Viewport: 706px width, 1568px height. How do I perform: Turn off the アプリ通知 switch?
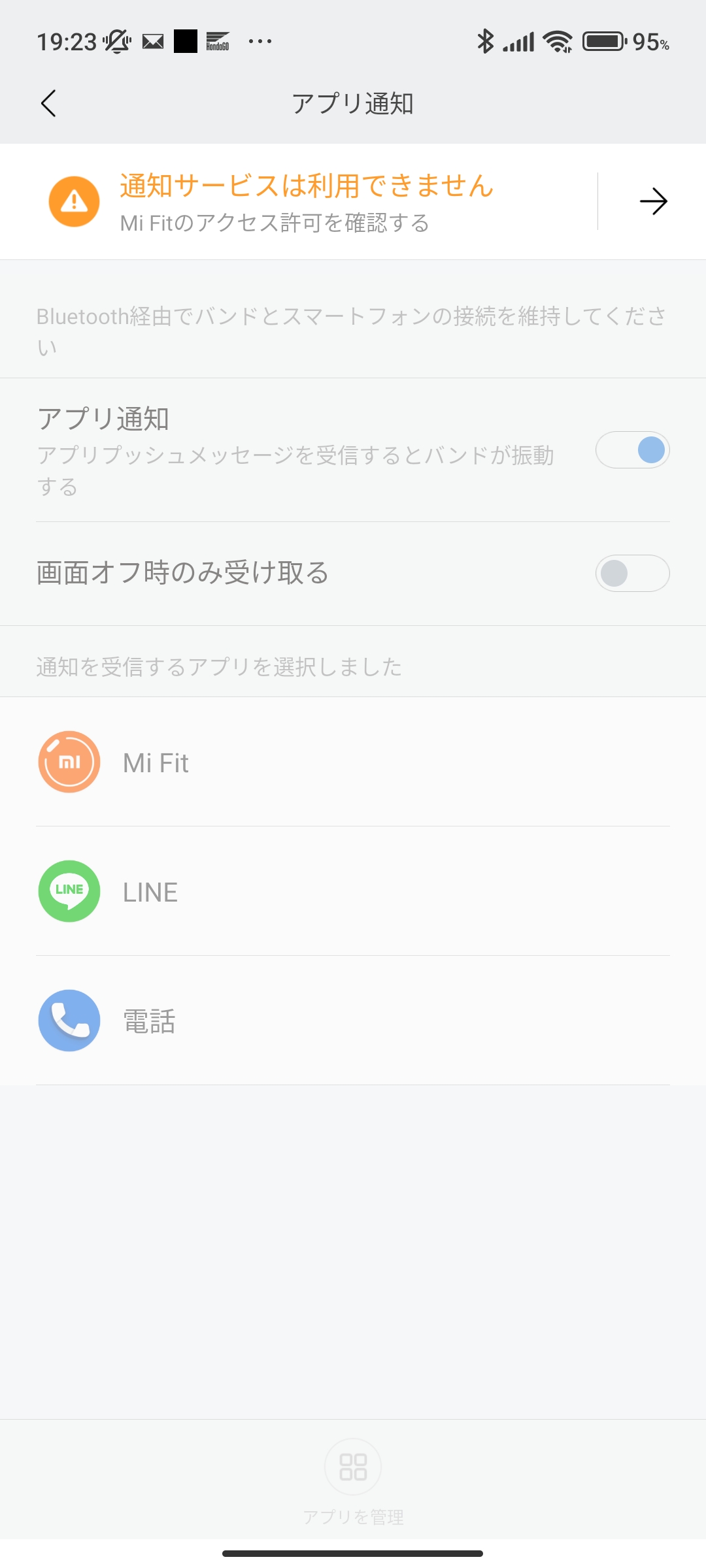(x=632, y=450)
